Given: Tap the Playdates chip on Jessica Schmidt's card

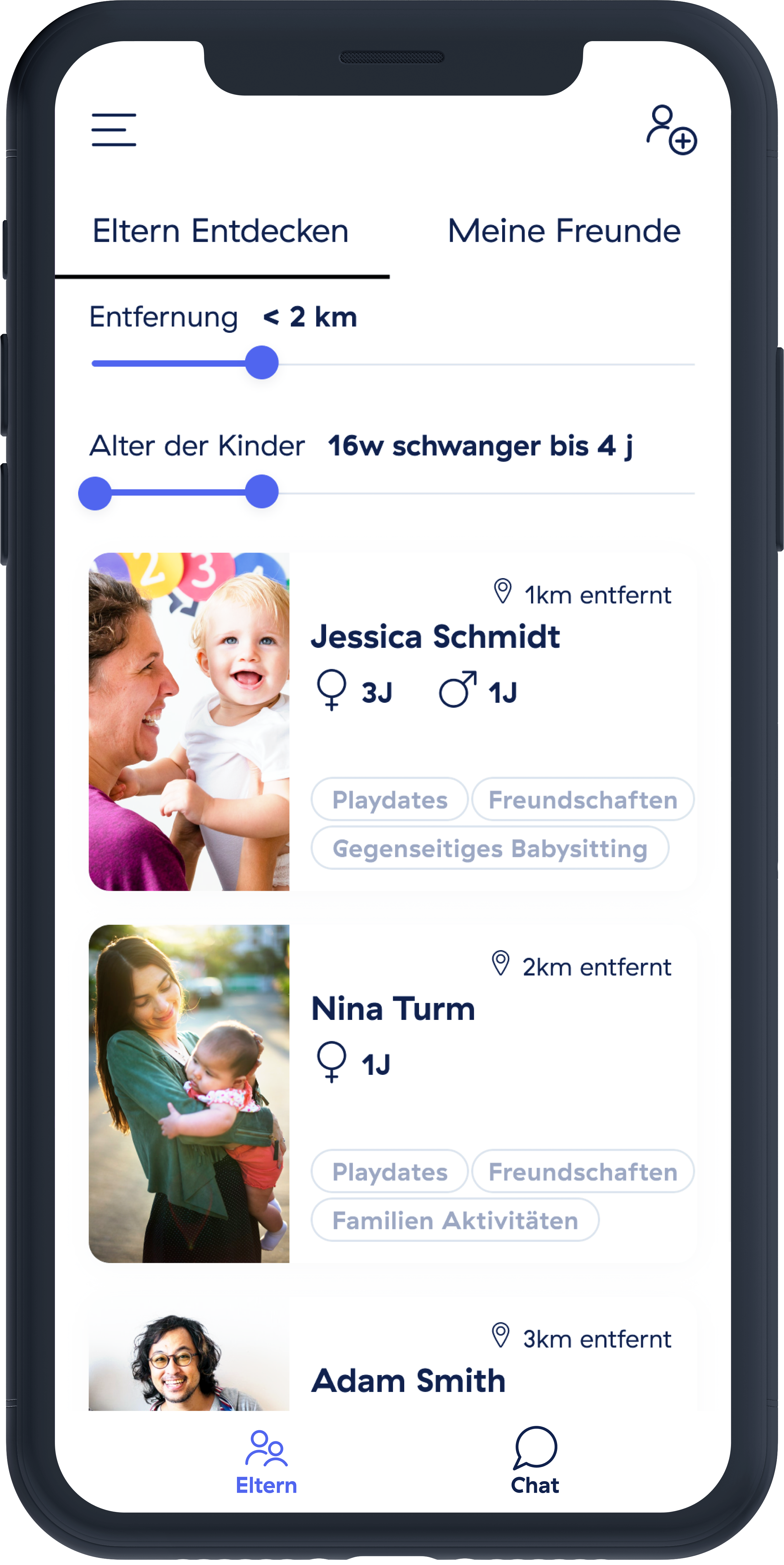Looking at the screenshot, I should (x=389, y=799).
